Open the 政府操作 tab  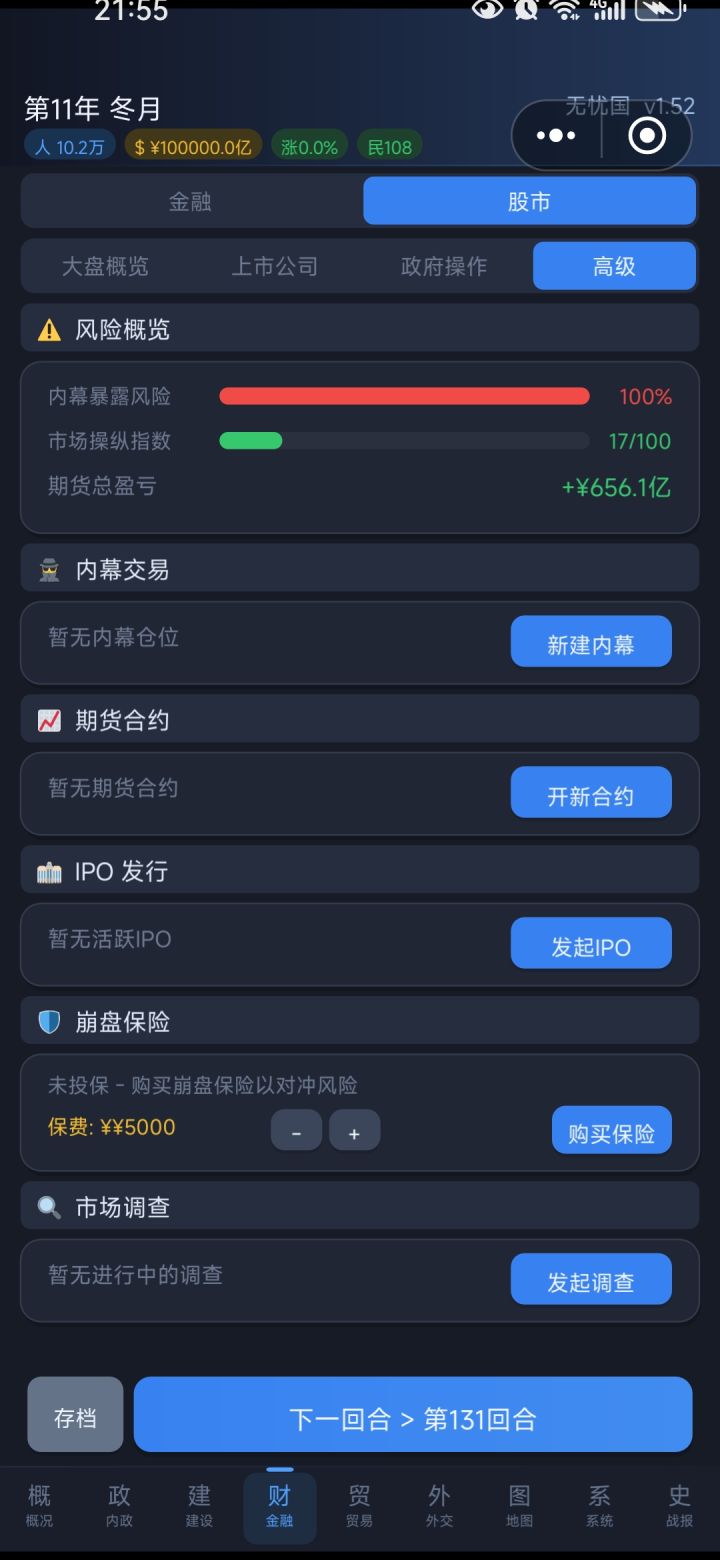coord(443,266)
